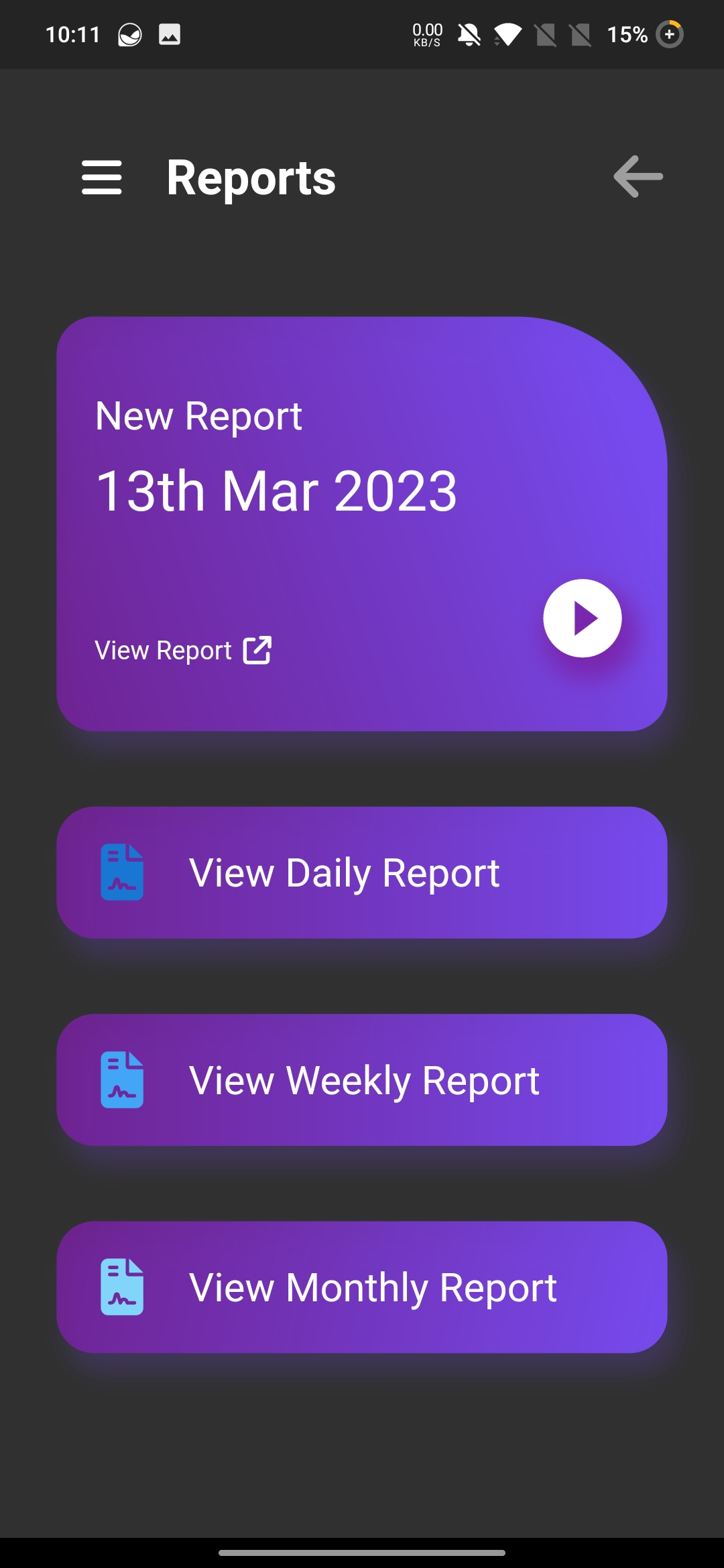Viewport: 724px width, 1568px height.
Task: Open the navigation drawer menu
Action: click(x=102, y=176)
